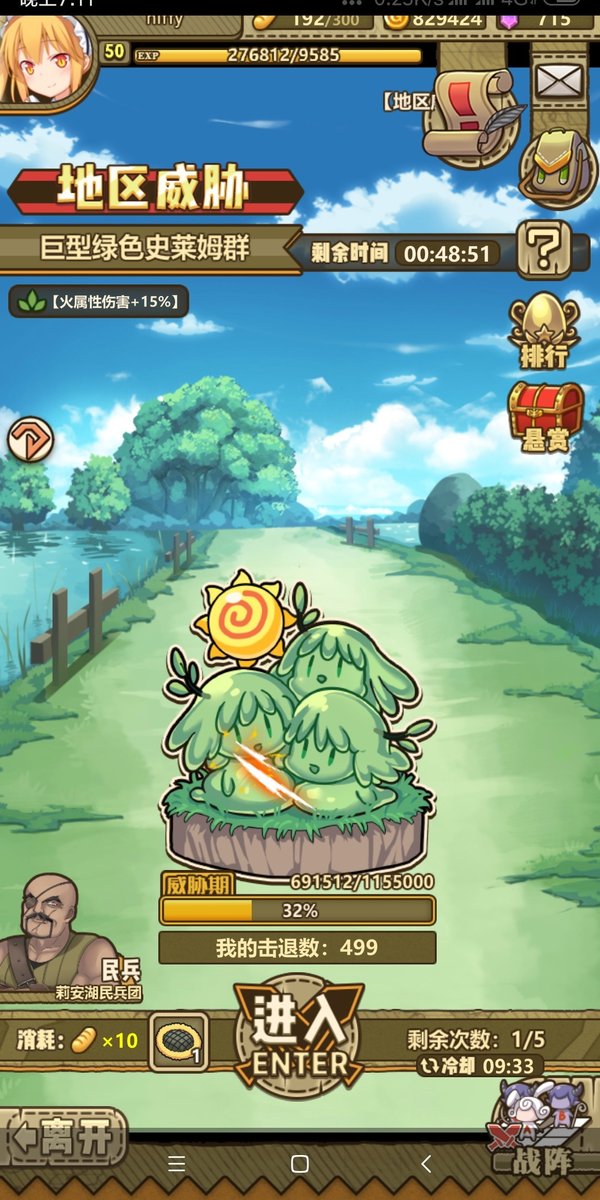
Task: Open the mail envelope icon
Action: (x=562, y=80)
